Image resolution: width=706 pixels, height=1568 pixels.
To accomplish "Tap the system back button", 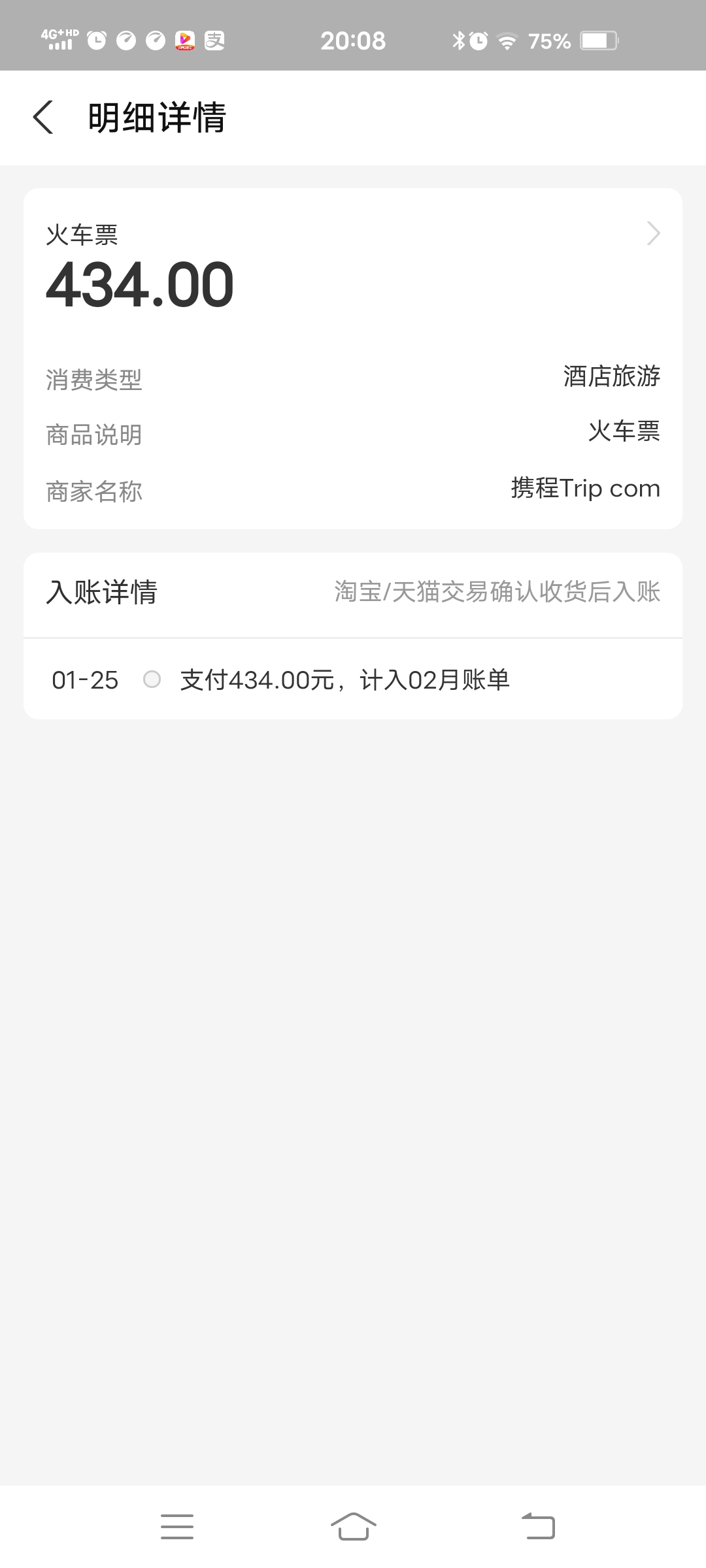I will tap(538, 1527).
